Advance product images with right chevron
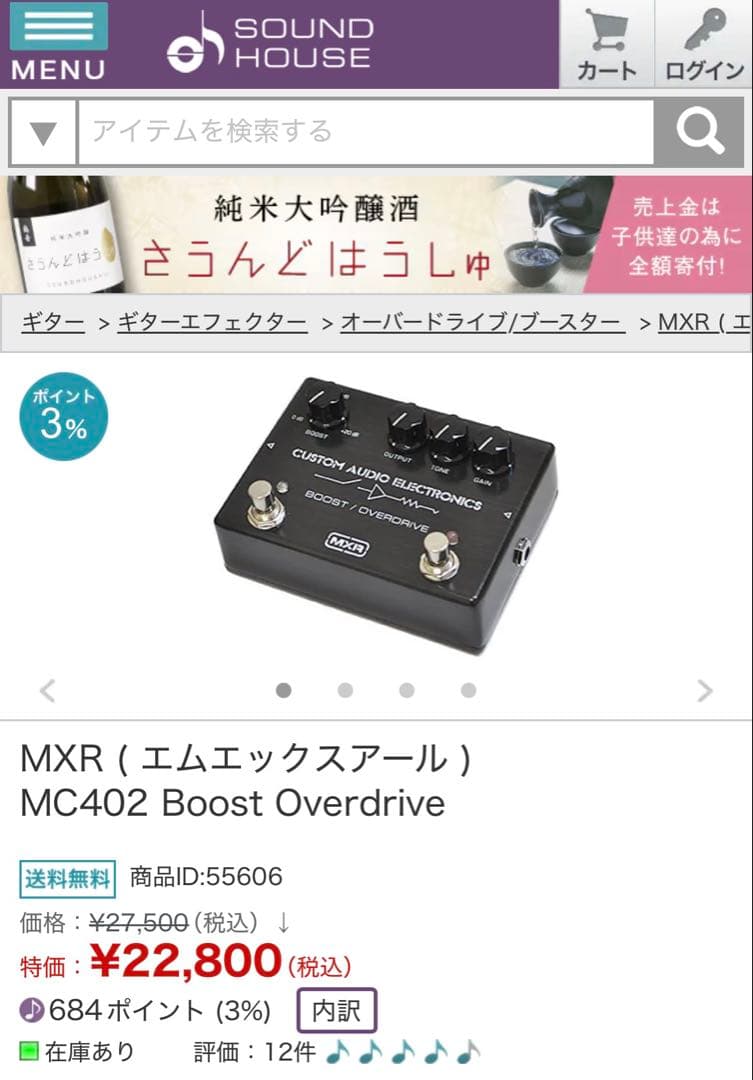 click(704, 690)
